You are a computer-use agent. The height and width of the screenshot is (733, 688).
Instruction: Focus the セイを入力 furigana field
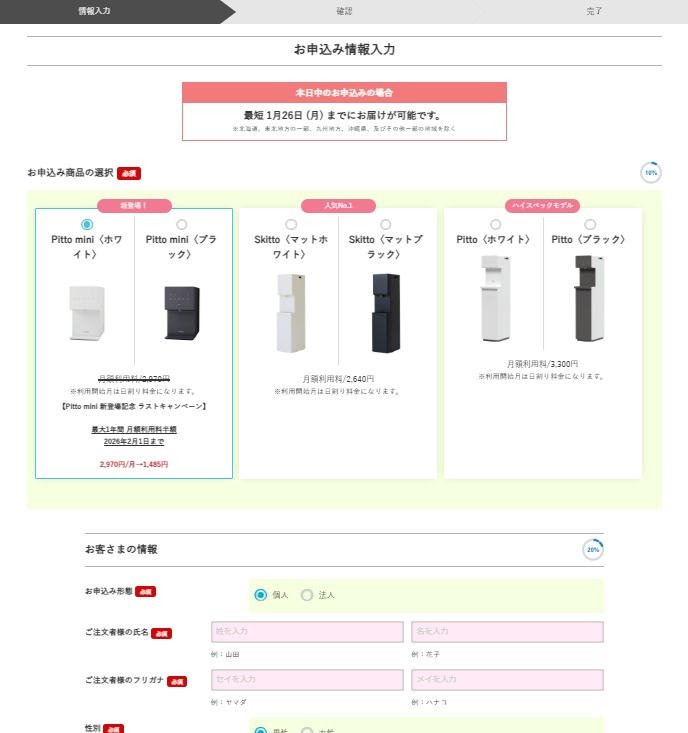(x=307, y=680)
